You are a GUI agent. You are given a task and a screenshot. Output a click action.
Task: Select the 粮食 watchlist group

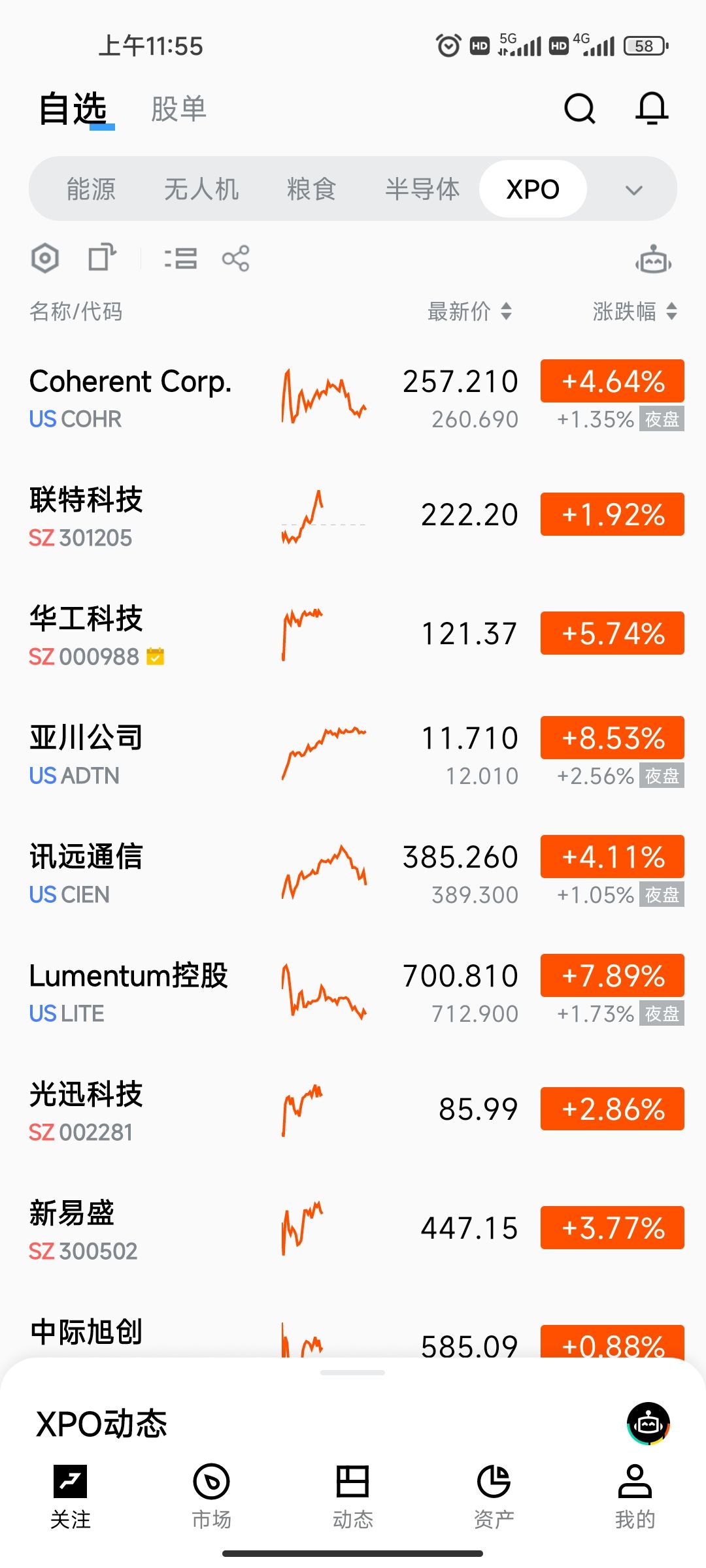point(311,189)
